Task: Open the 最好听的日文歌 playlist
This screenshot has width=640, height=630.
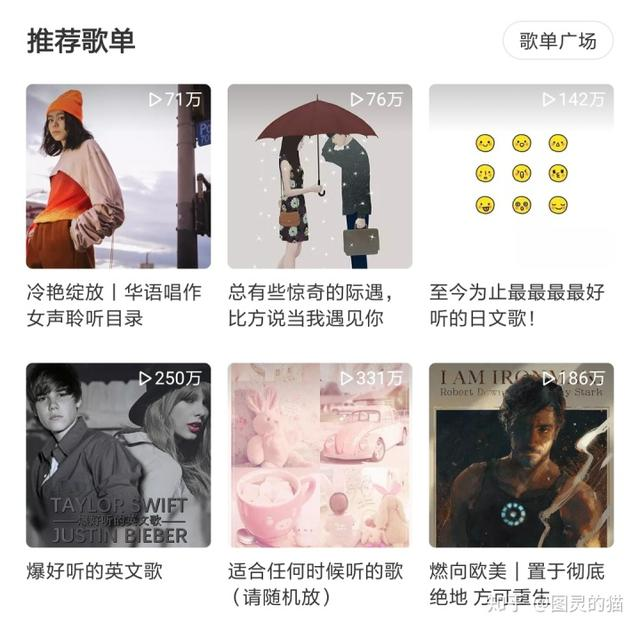Action: [521, 176]
